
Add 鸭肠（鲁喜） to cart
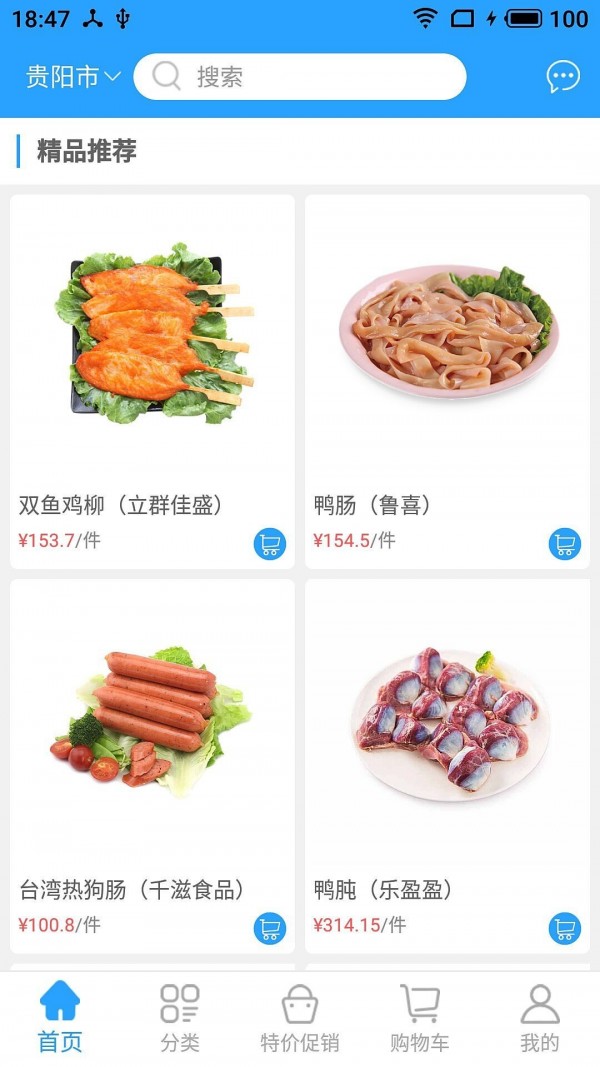point(564,544)
